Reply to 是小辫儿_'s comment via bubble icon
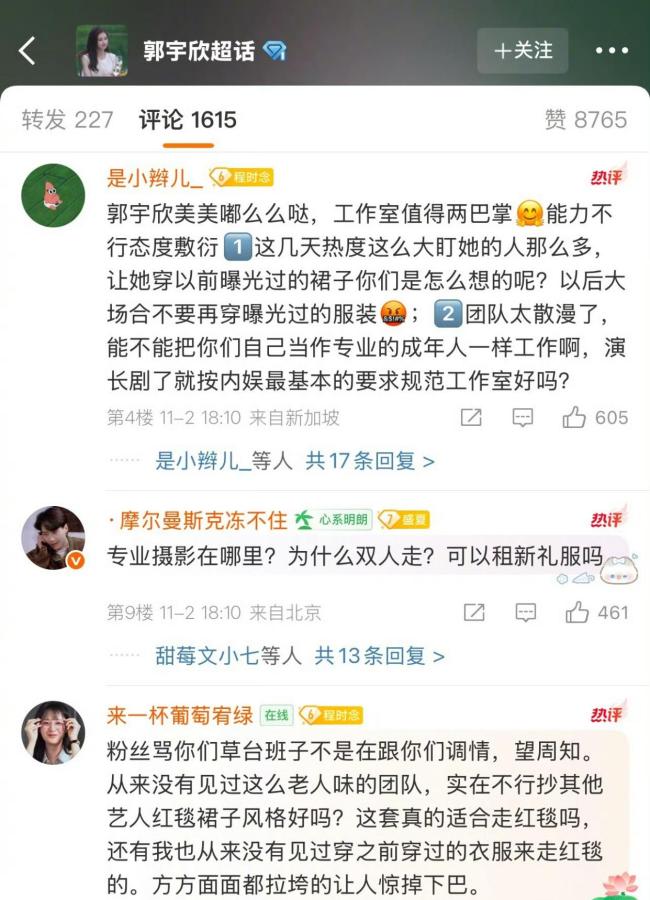Viewport: 650px width, 900px height. pos(523,418)
